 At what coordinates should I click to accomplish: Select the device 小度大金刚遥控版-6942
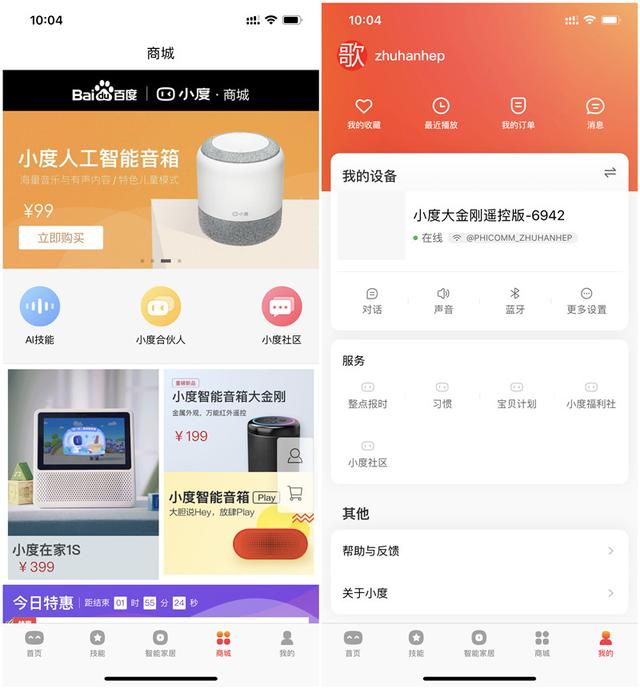(x=480, y=225)
